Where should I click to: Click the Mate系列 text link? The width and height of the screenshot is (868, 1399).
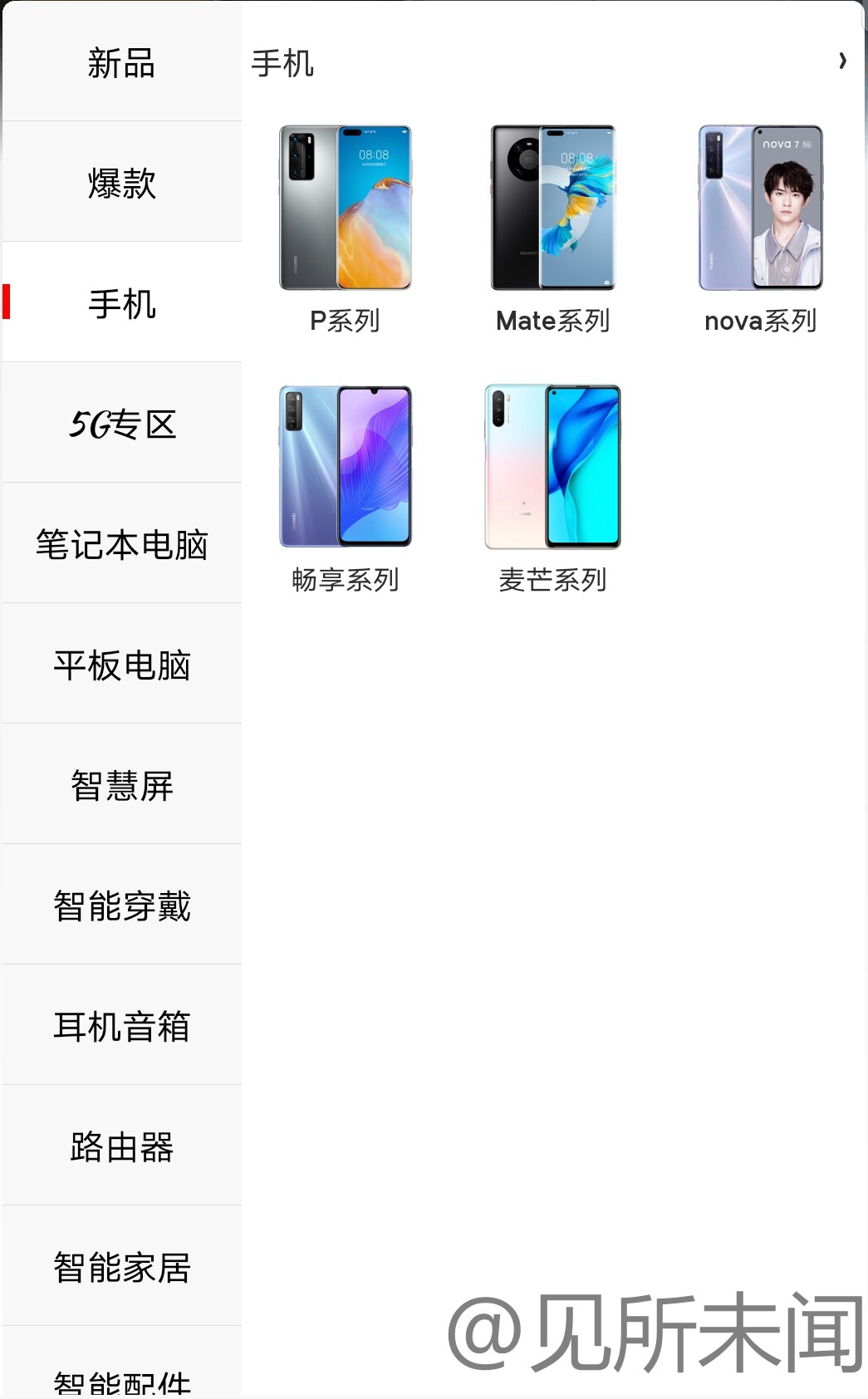[x=552, y=321]
